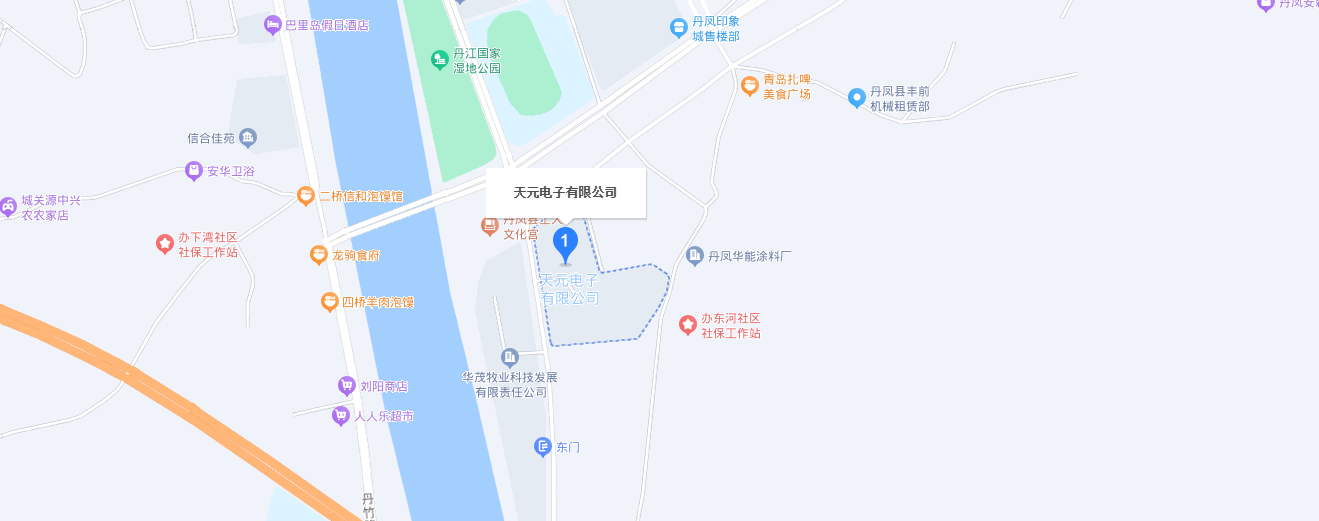Open the 东门 map point

pyautogui.click(x=543, y=446)
